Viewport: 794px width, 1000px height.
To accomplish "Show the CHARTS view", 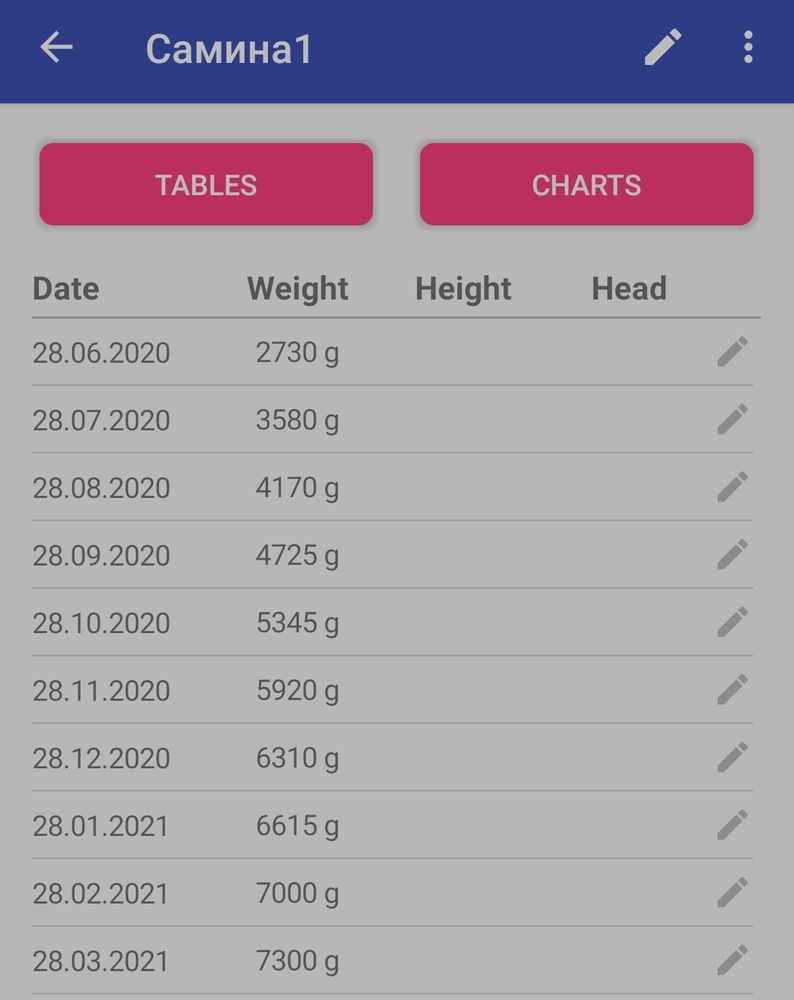I will (586, 185).
